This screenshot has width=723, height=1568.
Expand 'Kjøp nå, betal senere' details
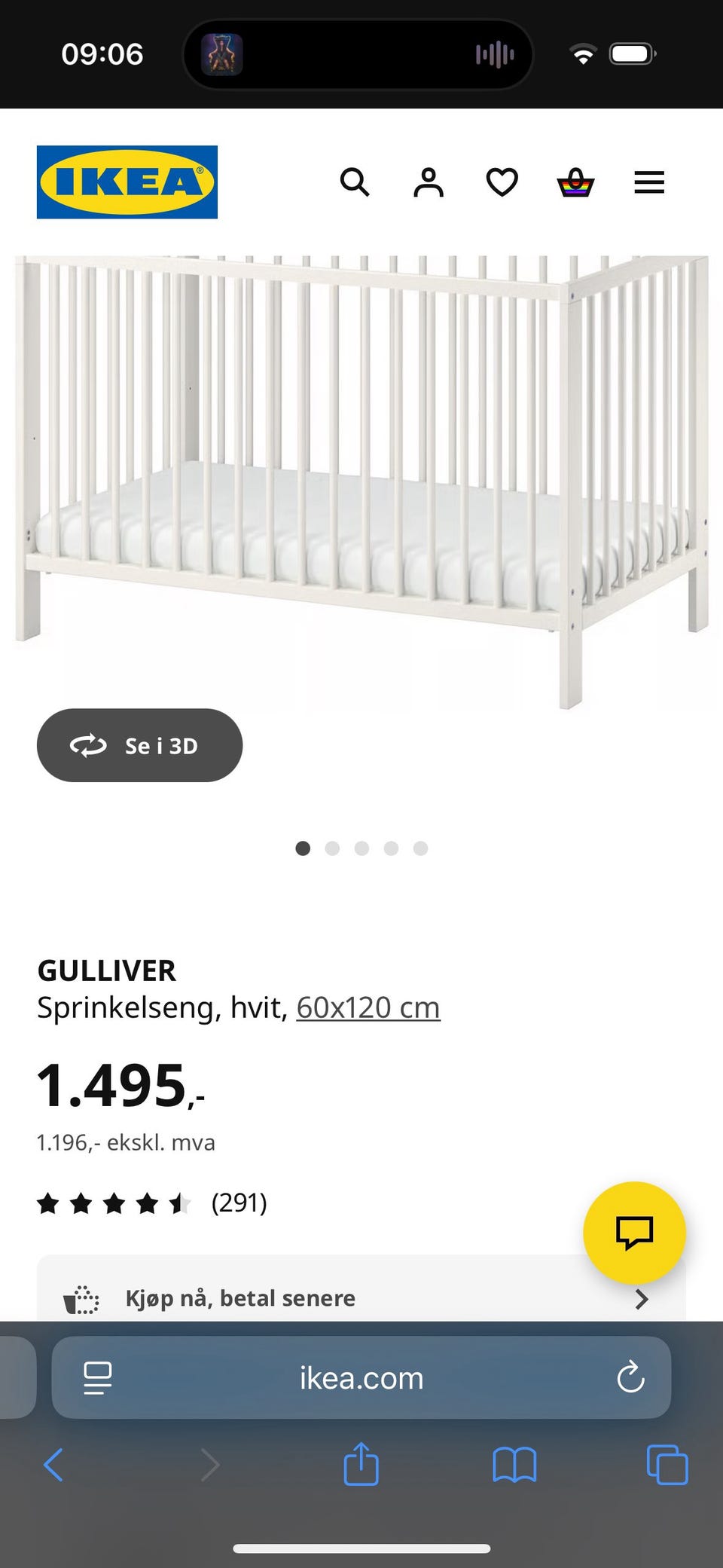[x=361, y=1297]
